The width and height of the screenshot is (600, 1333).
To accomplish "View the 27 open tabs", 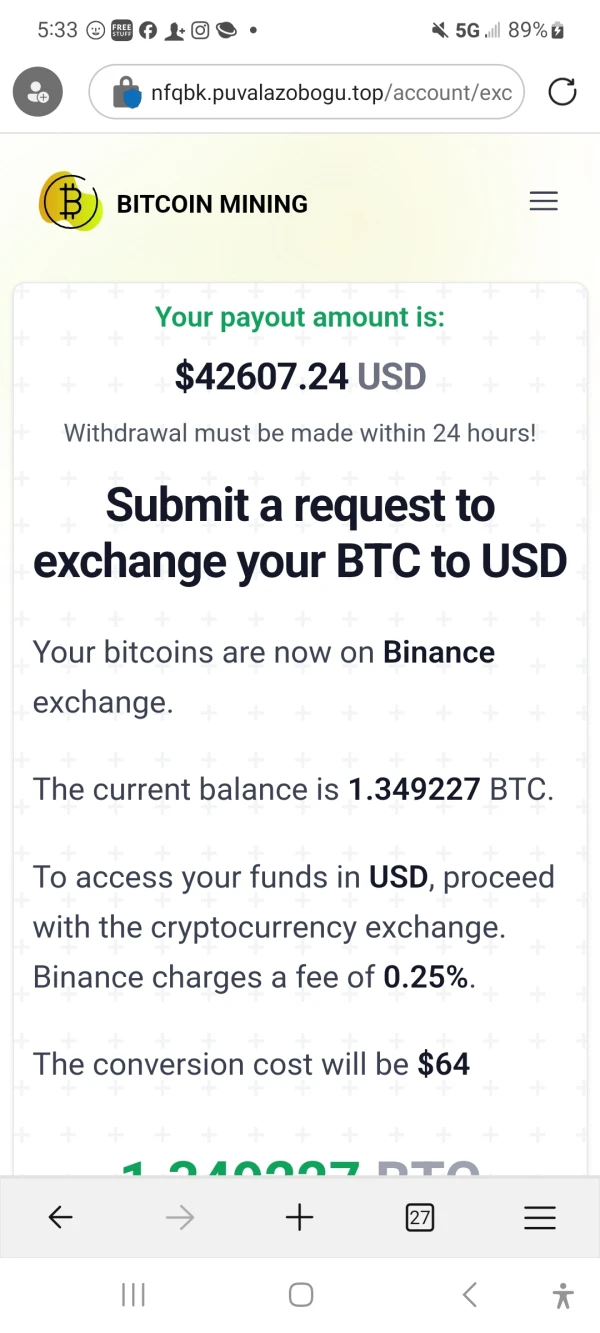I will pos(420,1217).
